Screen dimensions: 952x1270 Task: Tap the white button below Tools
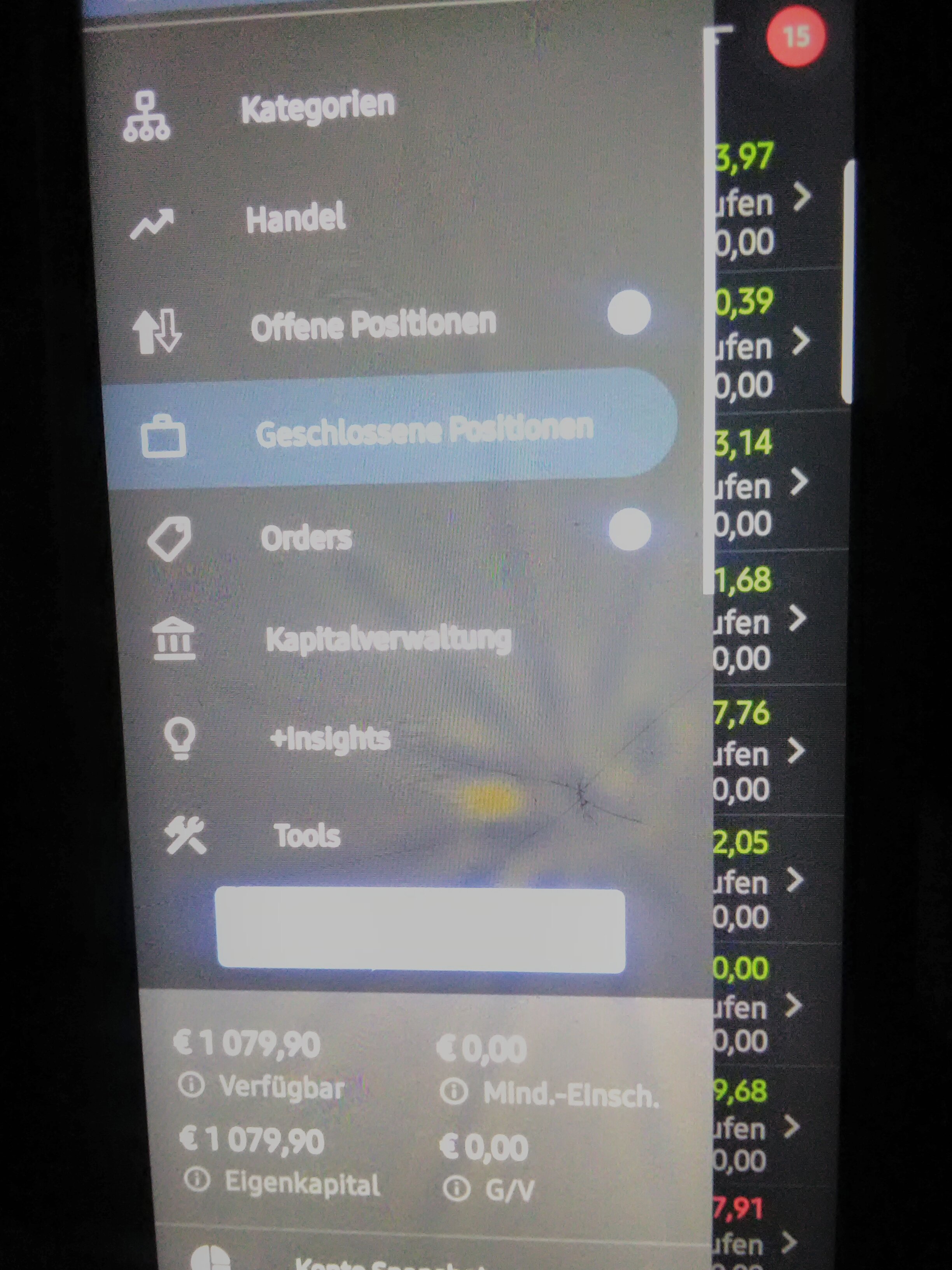click(x=421, y=930)
